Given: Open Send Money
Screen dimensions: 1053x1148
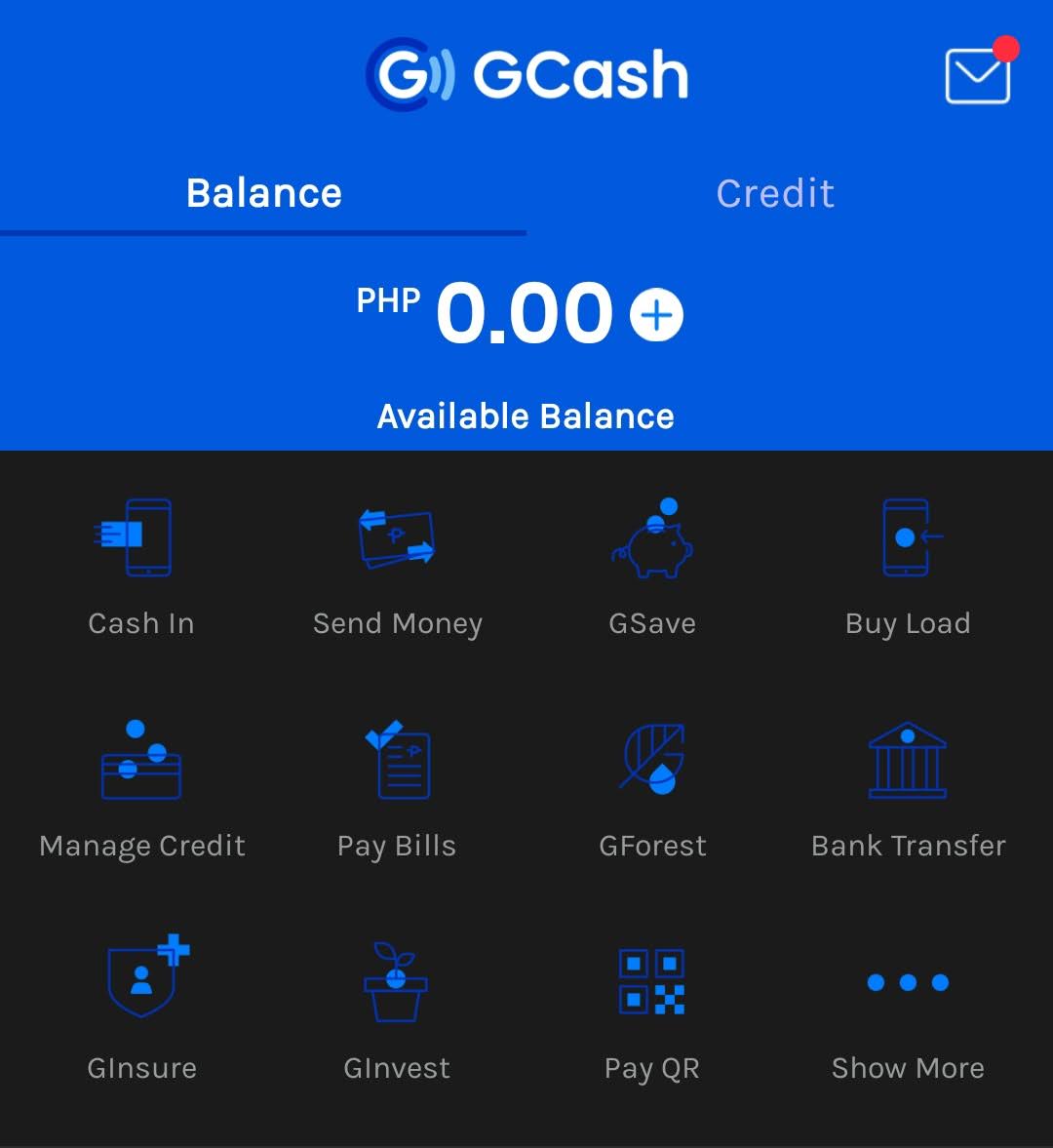Looking at the screenshot, I should click(397, 566).
